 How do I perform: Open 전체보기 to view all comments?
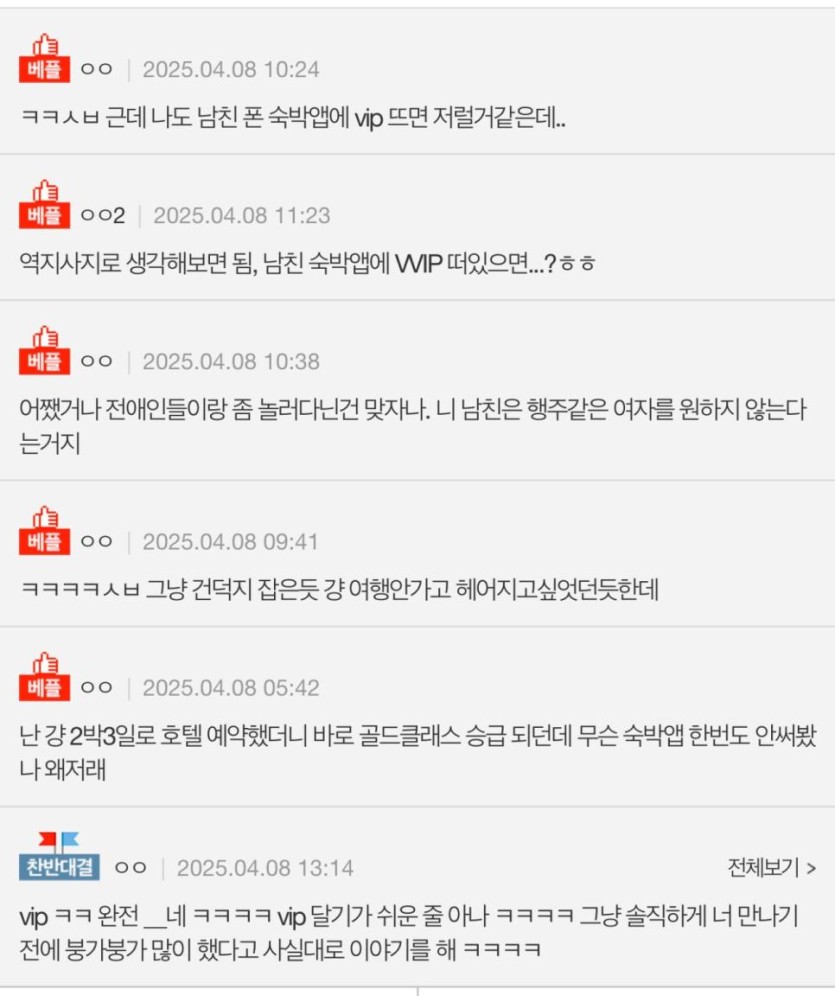click(770, 867)
